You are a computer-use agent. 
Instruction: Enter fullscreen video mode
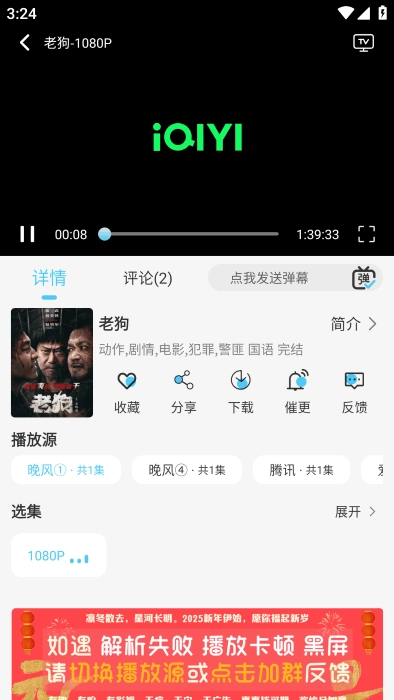(x=366, y=234)
